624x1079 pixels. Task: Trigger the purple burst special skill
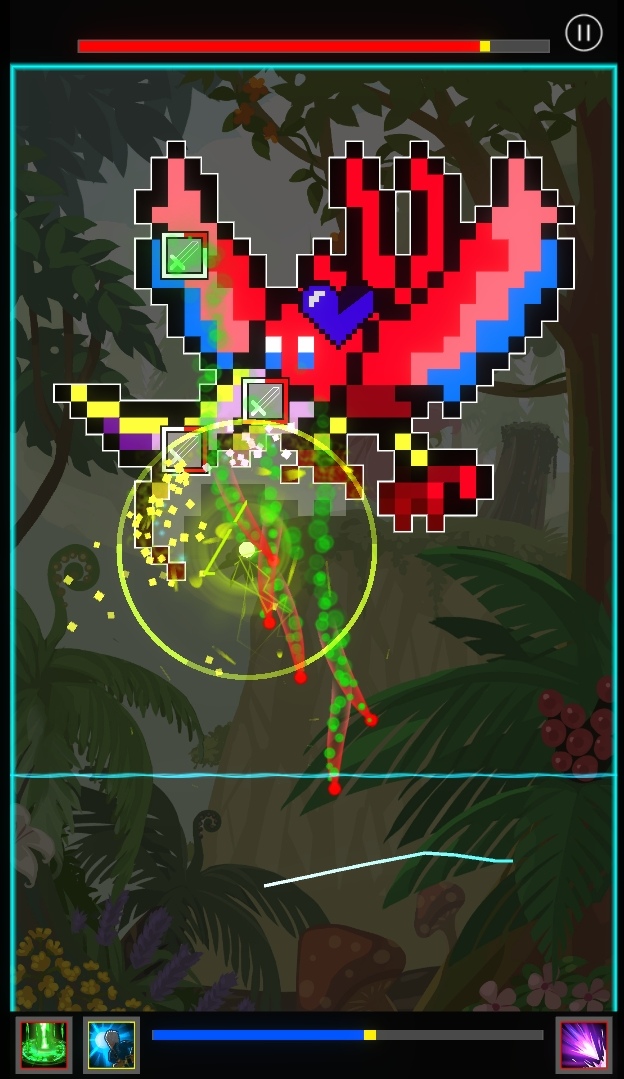[583, 1045]
